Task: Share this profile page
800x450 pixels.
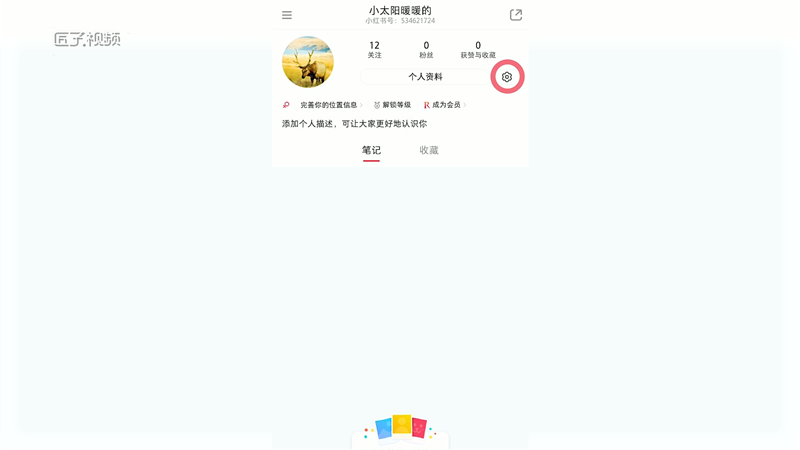Action: click(516, 15)
